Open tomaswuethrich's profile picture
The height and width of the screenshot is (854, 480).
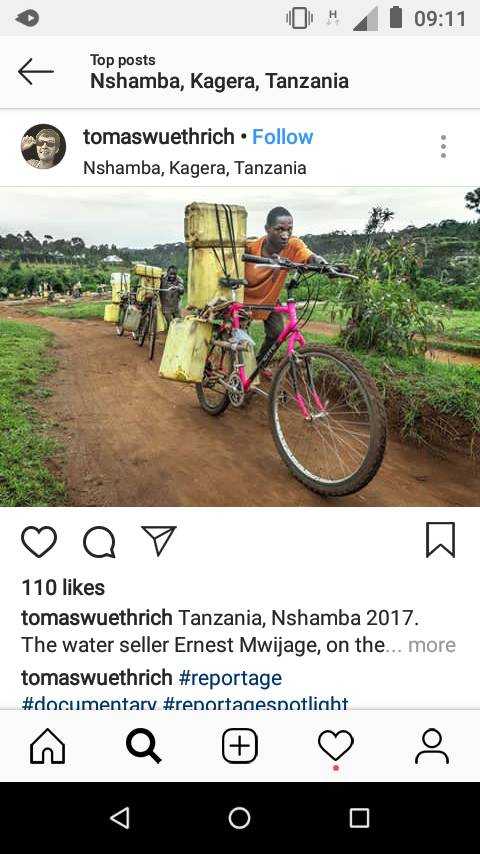(44, 147)
